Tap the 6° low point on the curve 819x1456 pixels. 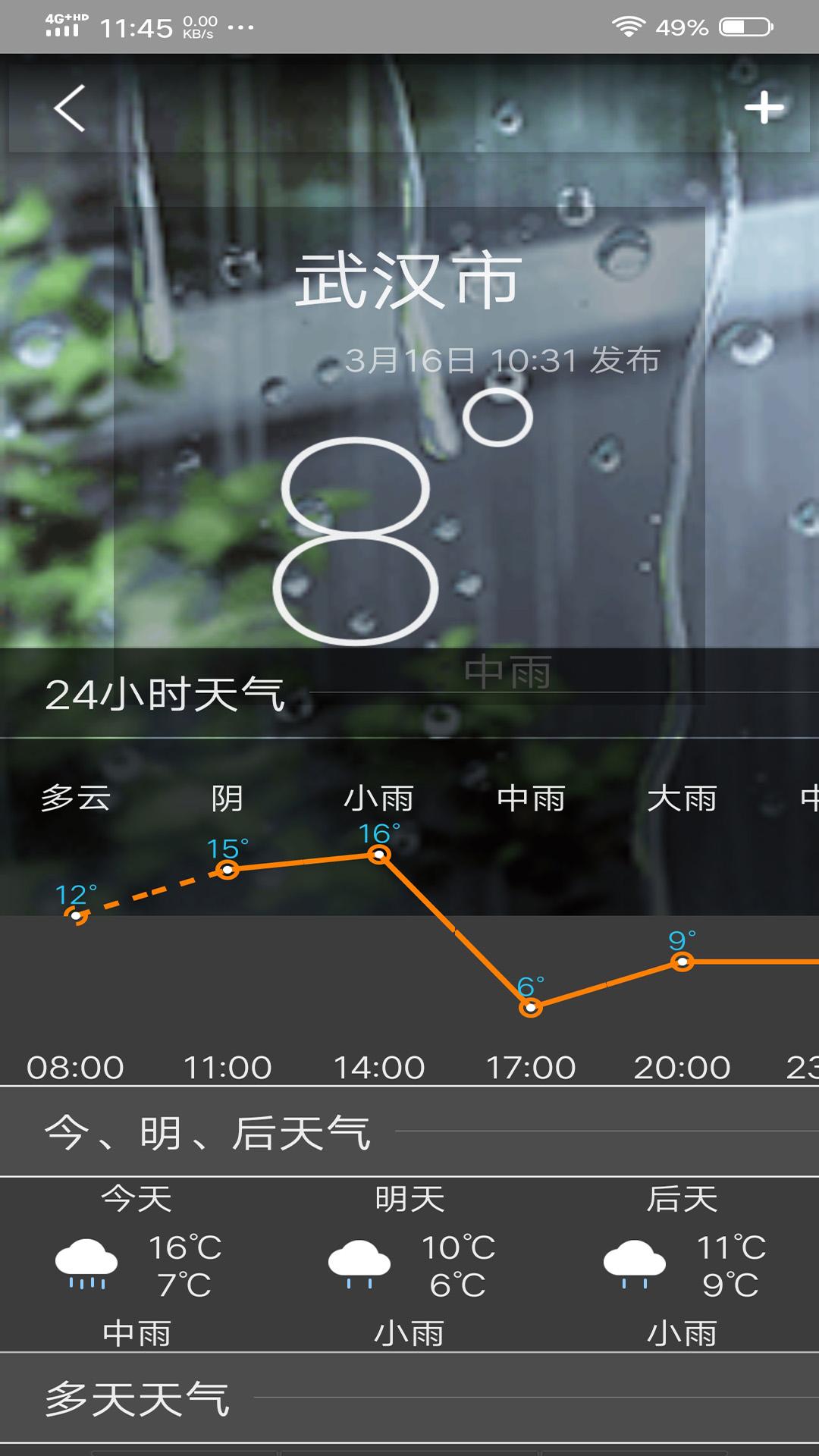pyautogui.click(x=531, y=1007)
